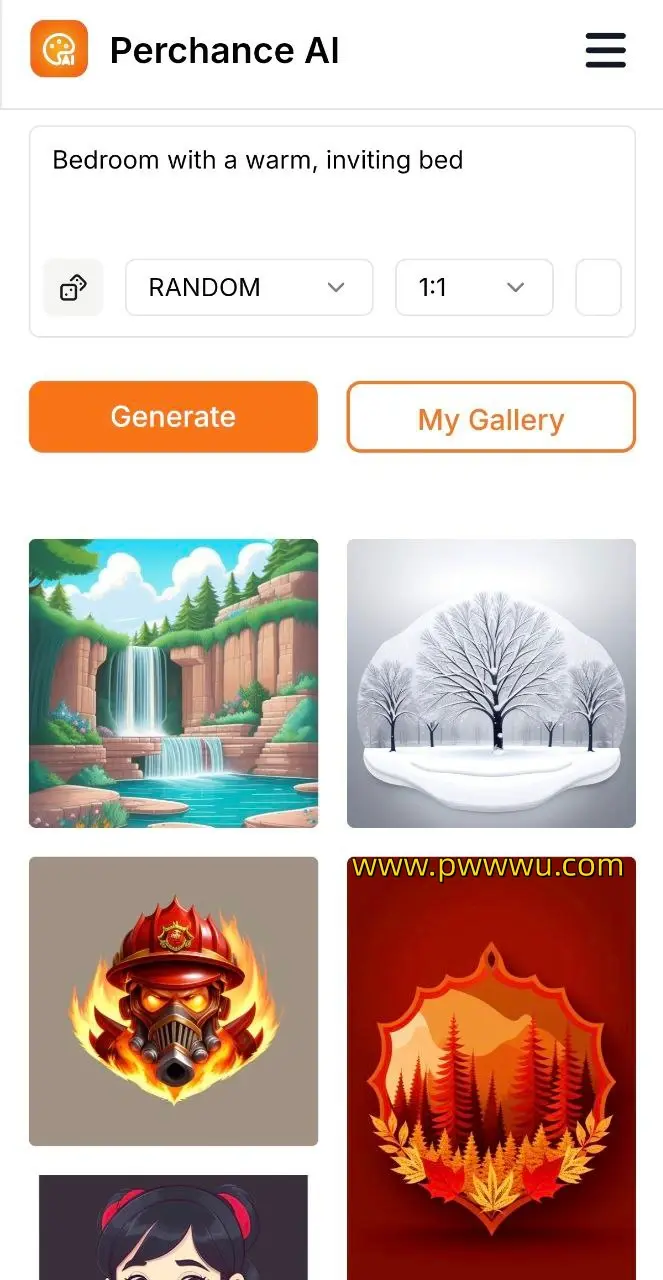The width and height of the screenshot is (663, 1280).
Task: Open the 1:1 aspect ratio dropdown
Action: tap(473, 288)
